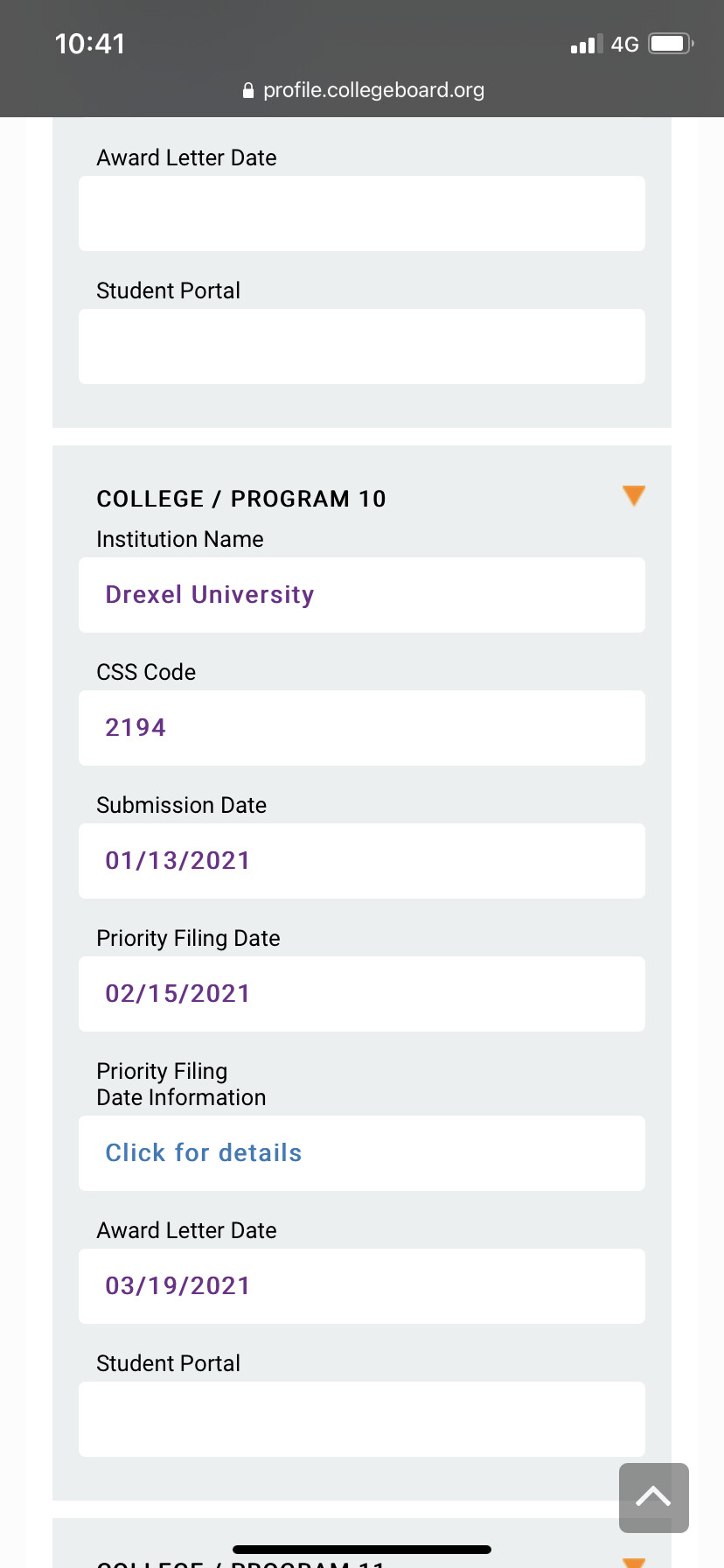Collapse the College / Program 10 section
Image resolution: width=724 pixels, height=1568 pixels.
[633, 495]
